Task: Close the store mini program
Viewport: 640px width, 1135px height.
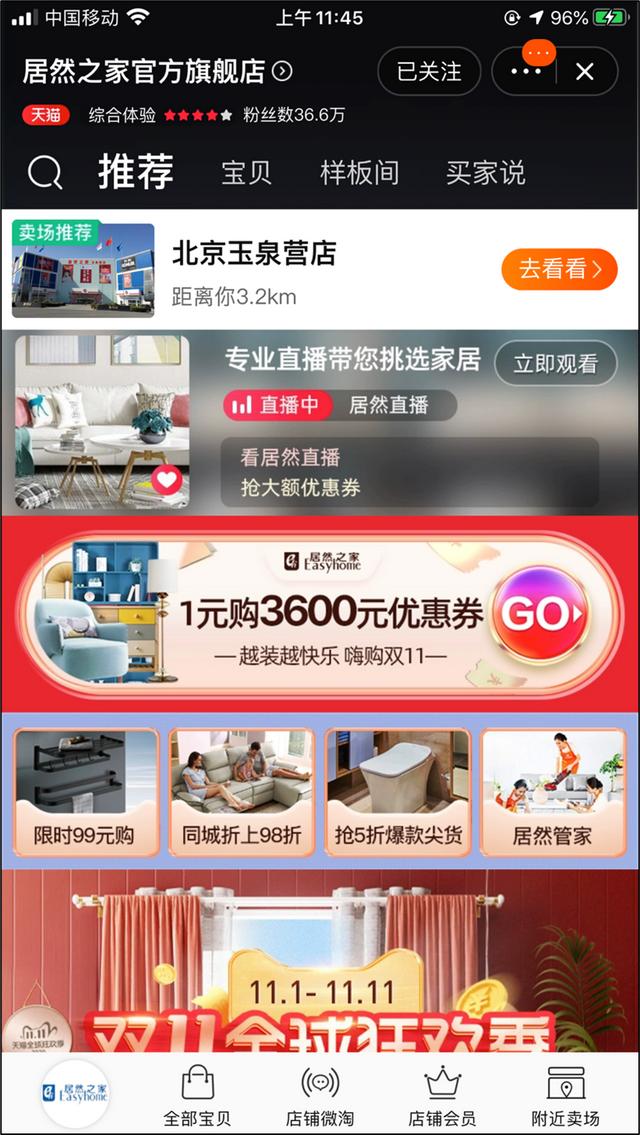Action: [585, 72]
